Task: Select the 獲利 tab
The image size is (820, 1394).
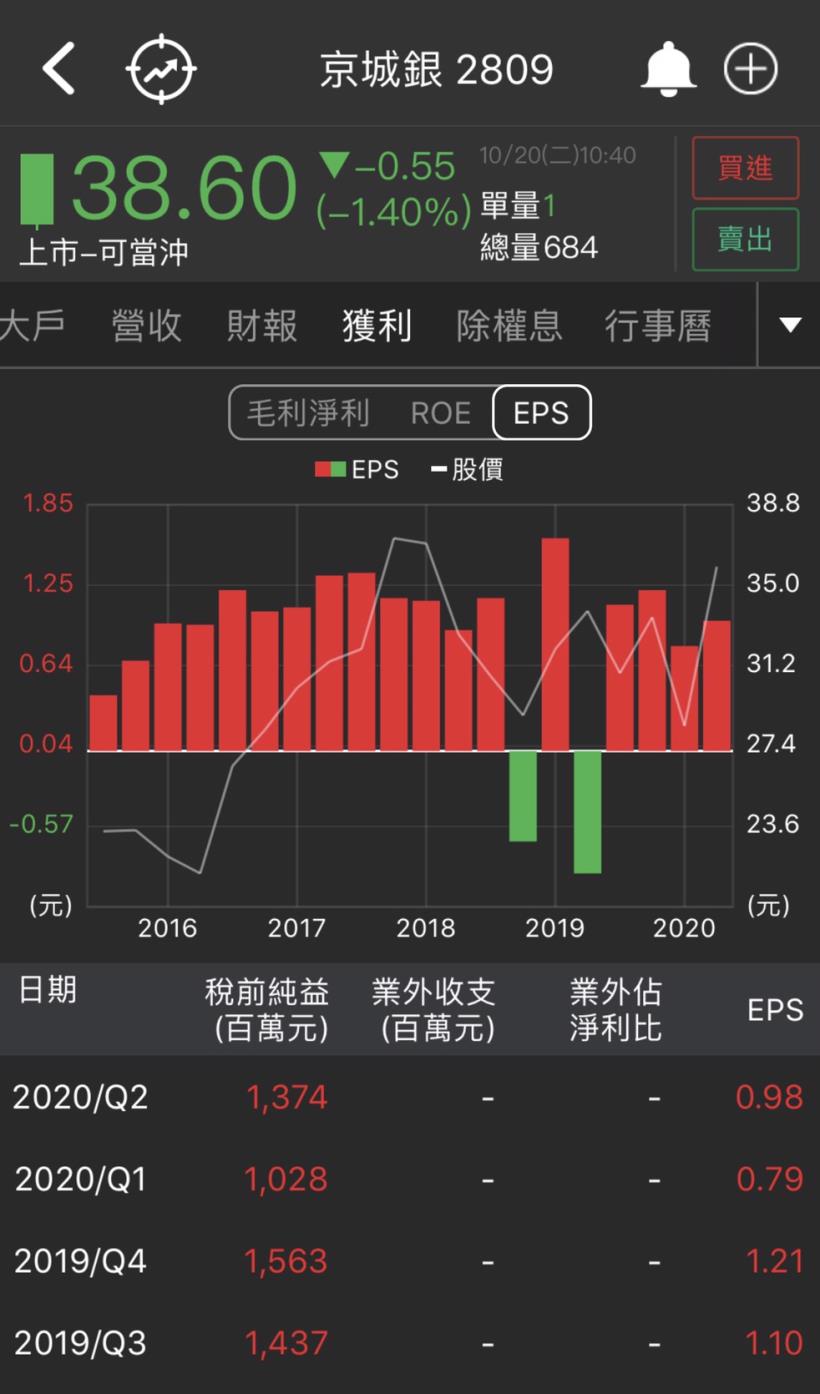Action: click(x=377, y=326)
